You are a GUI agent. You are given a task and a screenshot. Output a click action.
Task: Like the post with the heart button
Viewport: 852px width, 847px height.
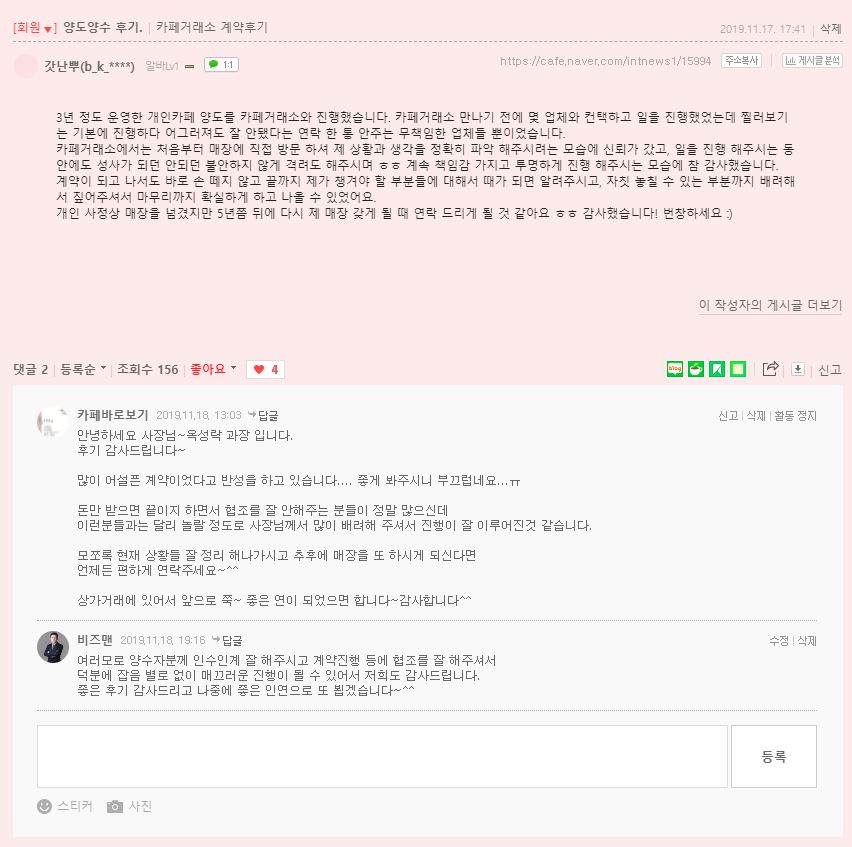click(x=265, y=369)
